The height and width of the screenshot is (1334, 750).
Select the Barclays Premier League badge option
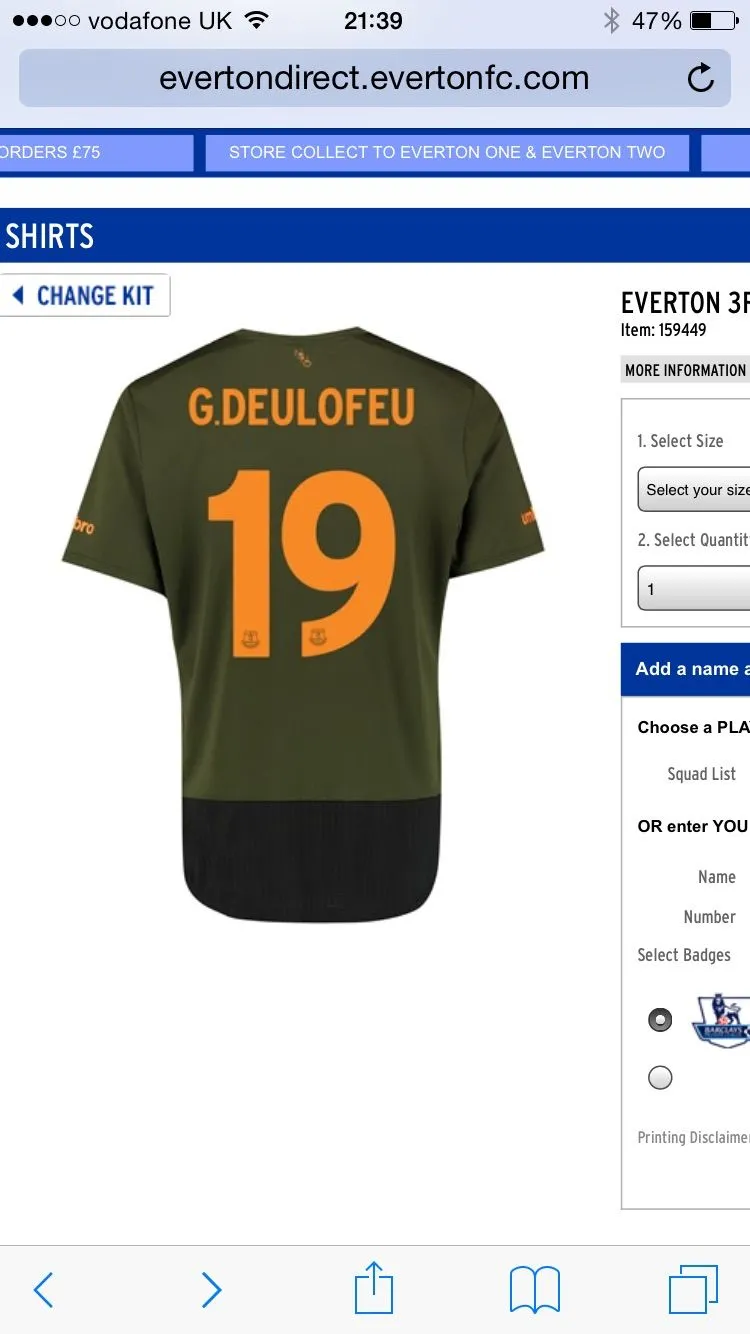click(660, 1020)
